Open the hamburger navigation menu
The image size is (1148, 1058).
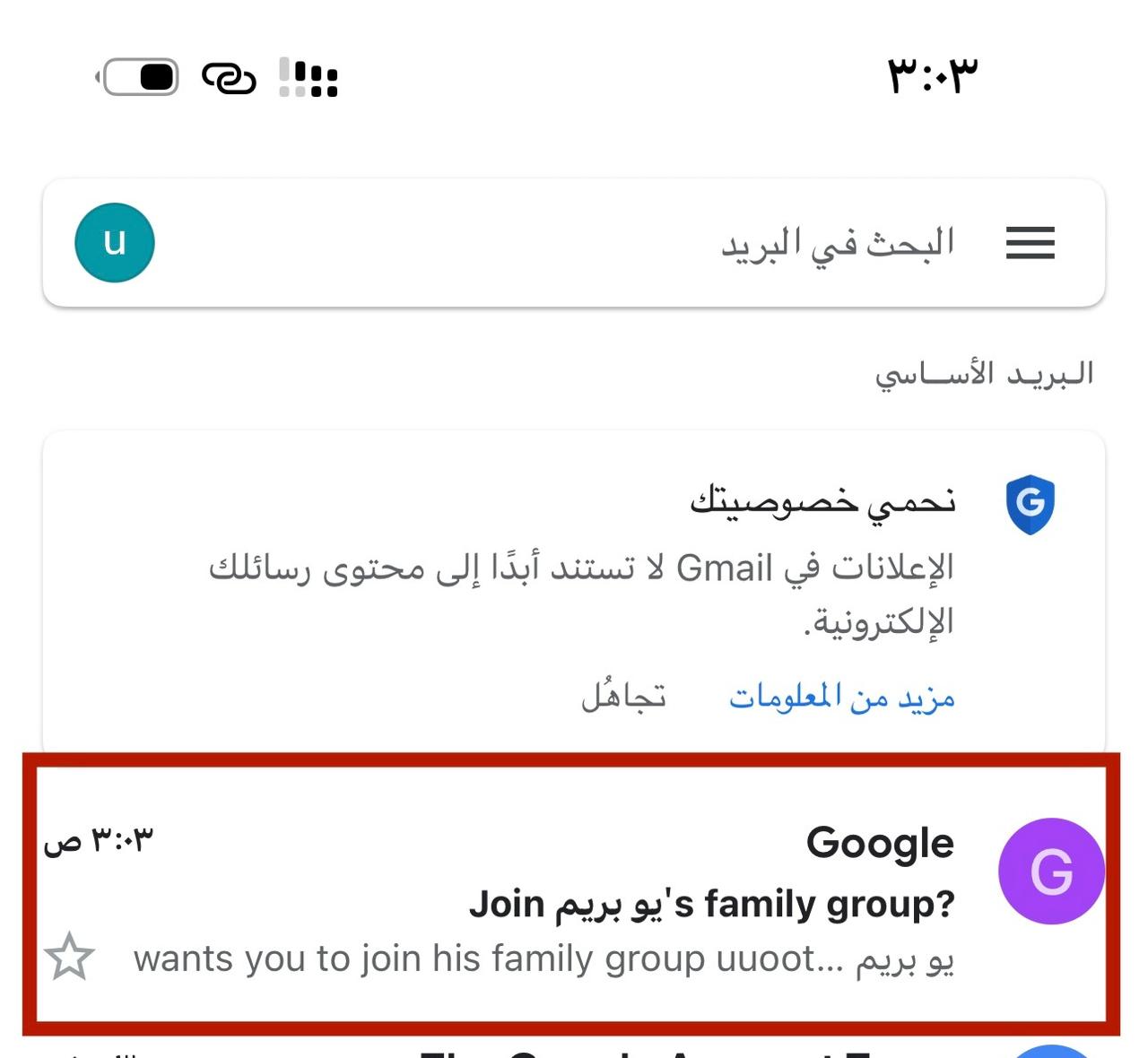[x=1030, y=243]
